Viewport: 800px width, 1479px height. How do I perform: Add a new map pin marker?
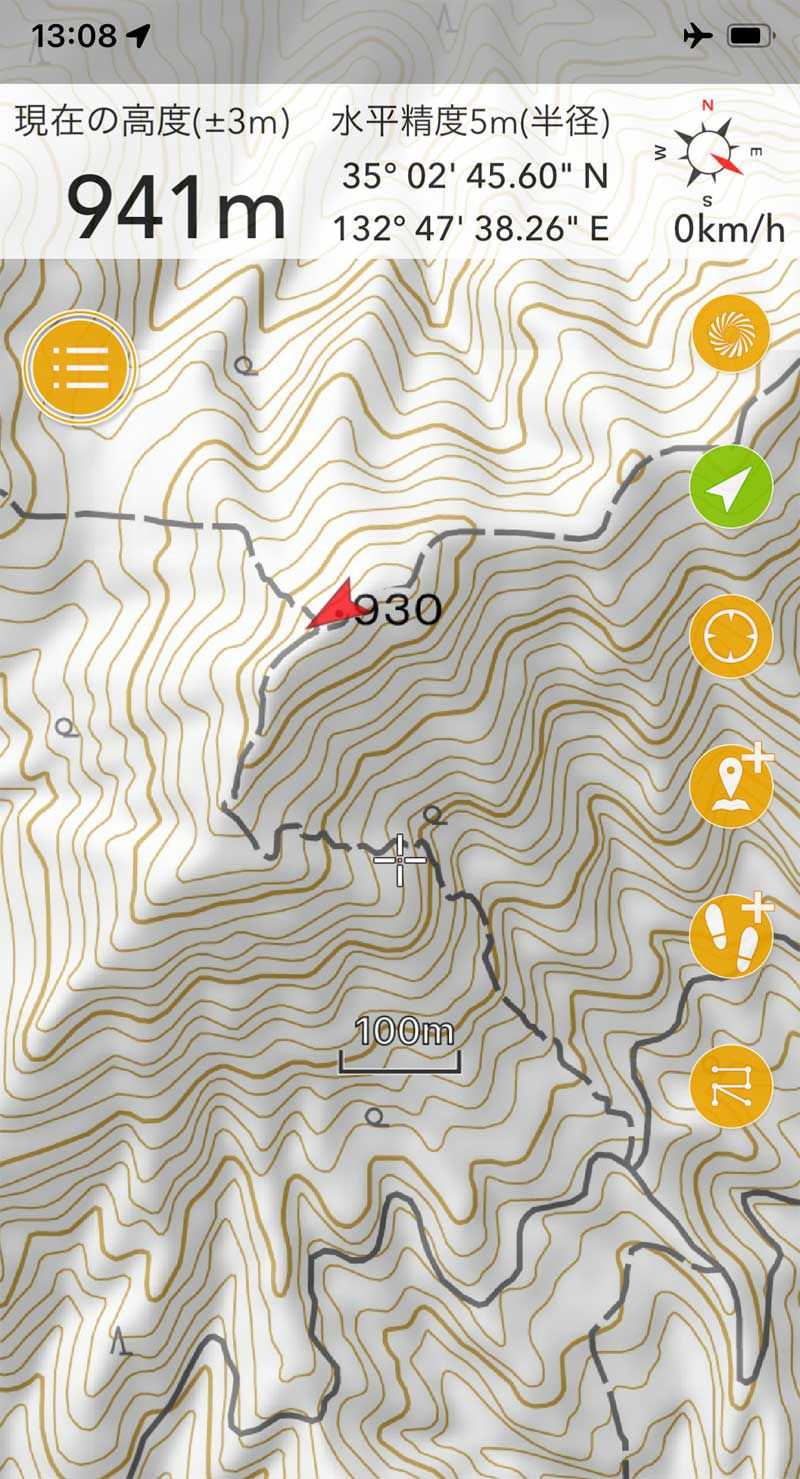[x=731, y=786]
